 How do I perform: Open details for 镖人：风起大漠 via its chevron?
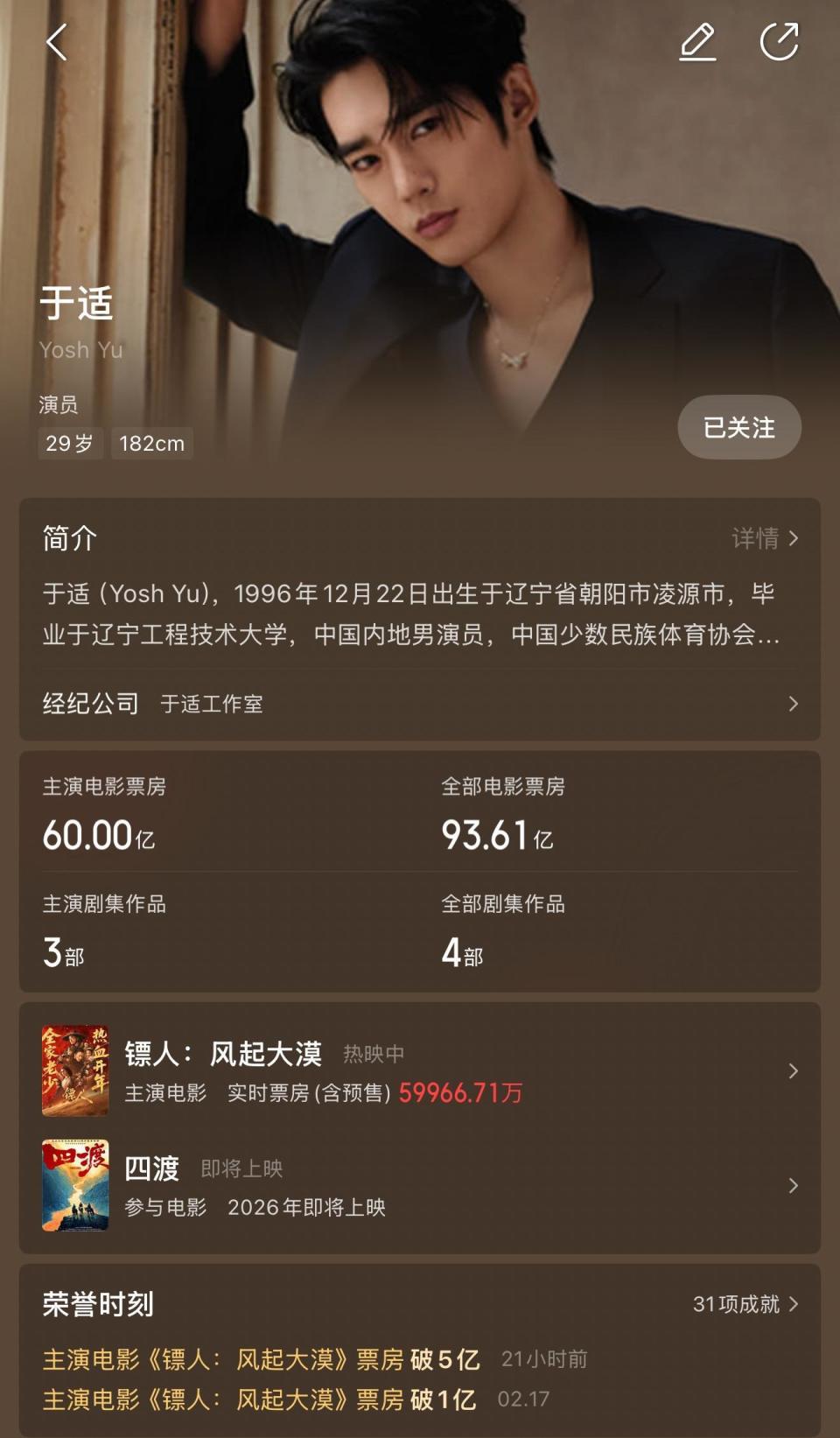(x=794, y=1071)
